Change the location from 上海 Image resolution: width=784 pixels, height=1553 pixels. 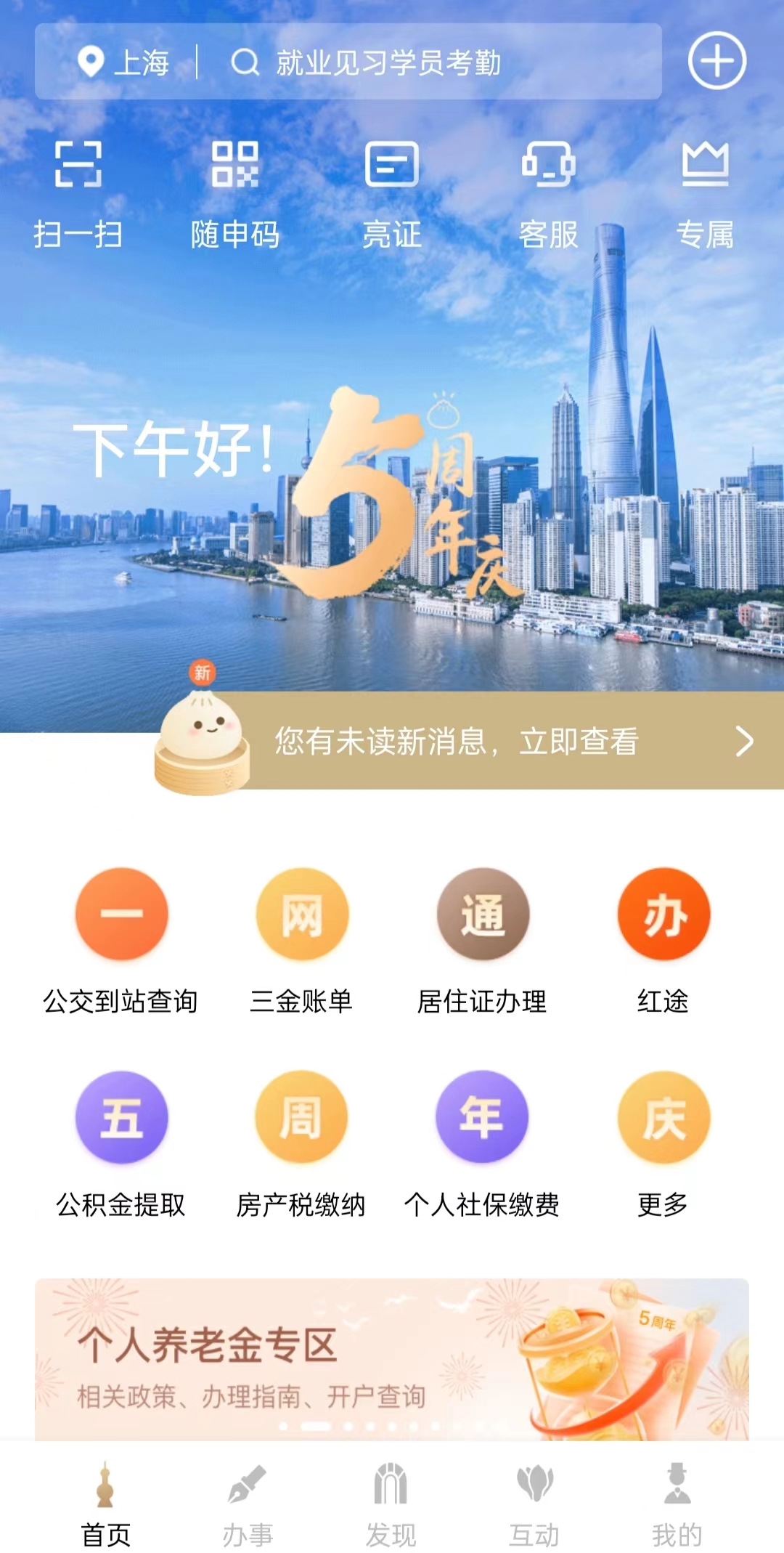pos(123,62)
